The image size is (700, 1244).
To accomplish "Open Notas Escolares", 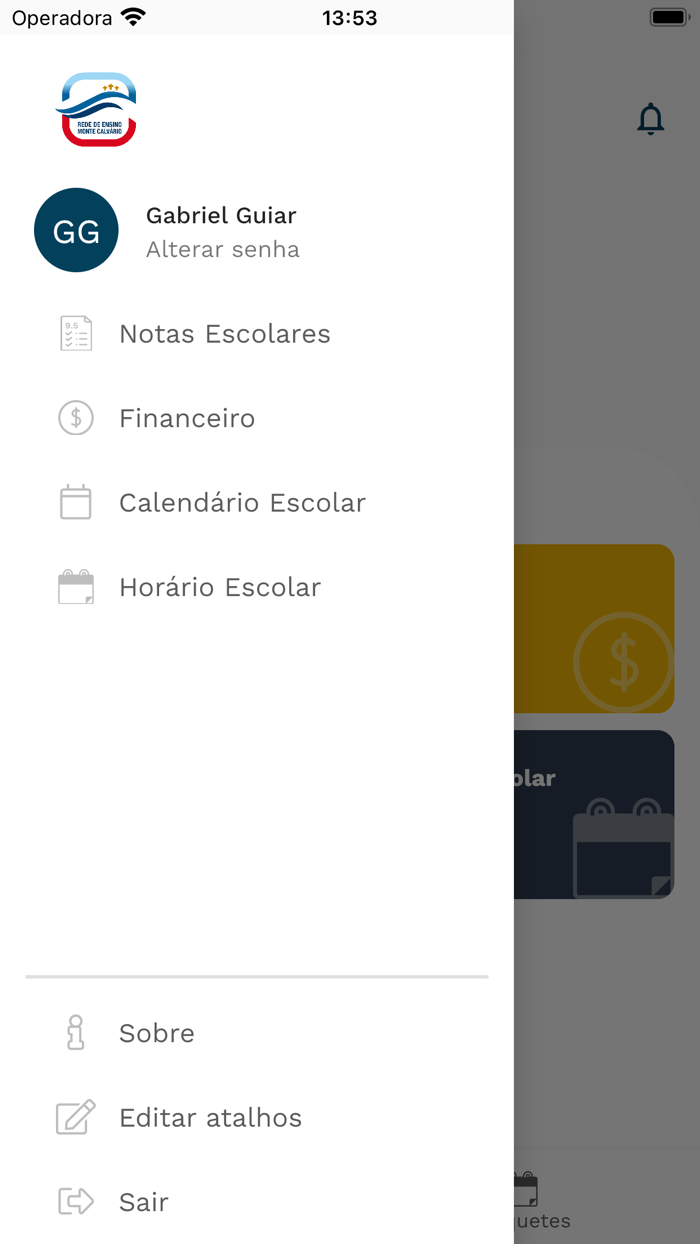I will click(x=224, y=334).
